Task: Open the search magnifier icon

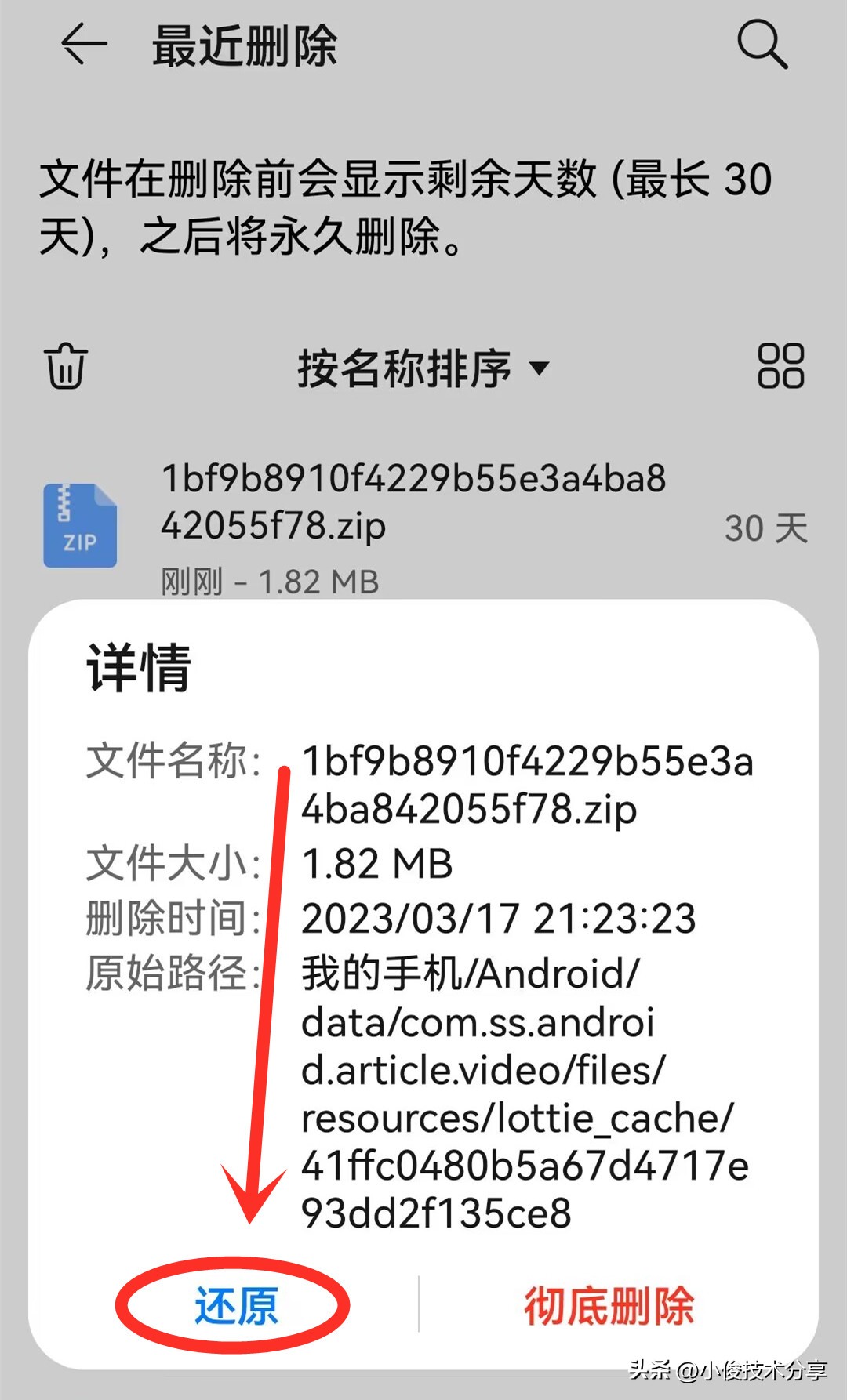Action: pyautogui.click(x=762, y=45)
